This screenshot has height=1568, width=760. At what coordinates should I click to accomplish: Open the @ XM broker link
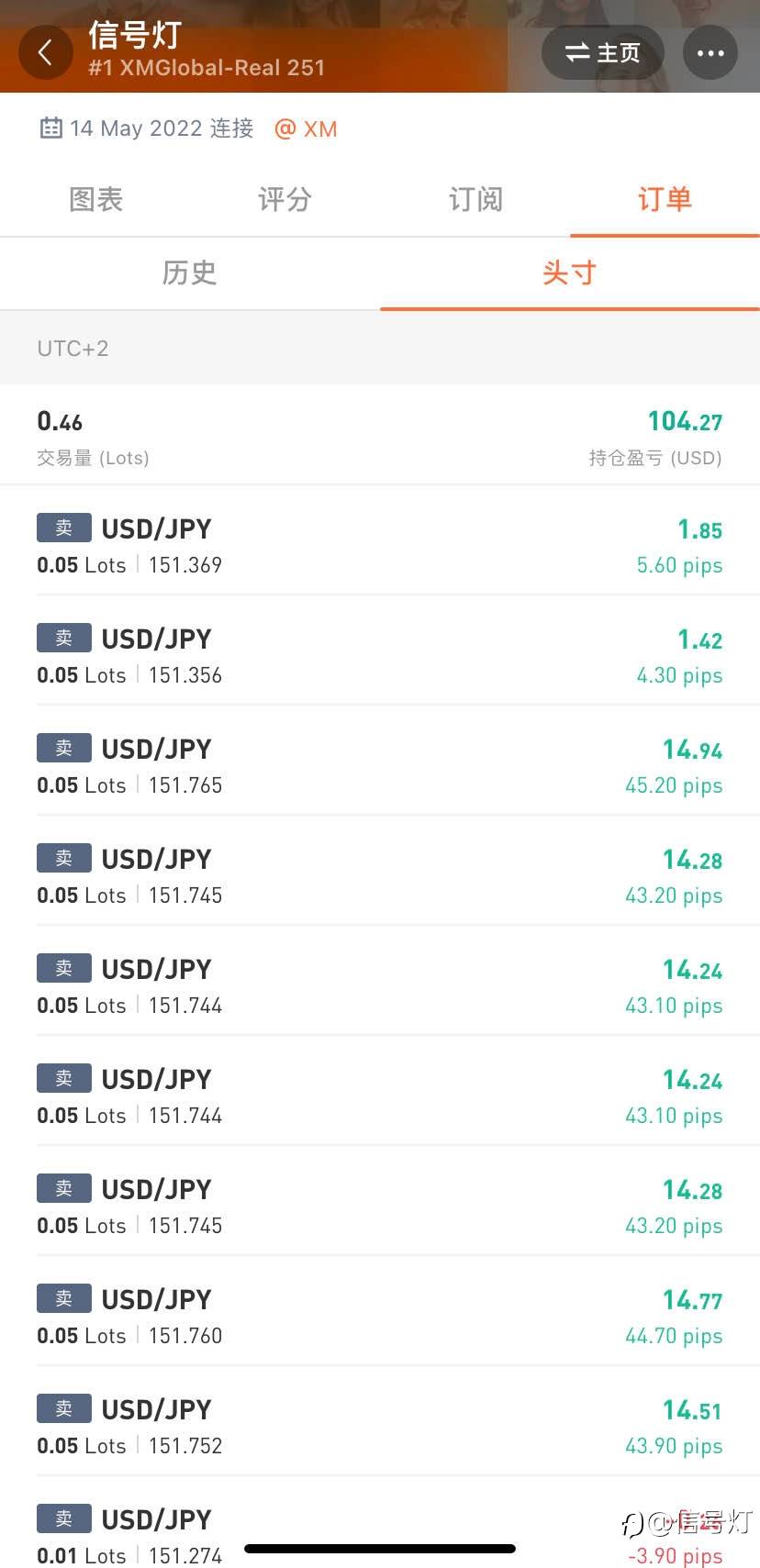click(306, 128)
